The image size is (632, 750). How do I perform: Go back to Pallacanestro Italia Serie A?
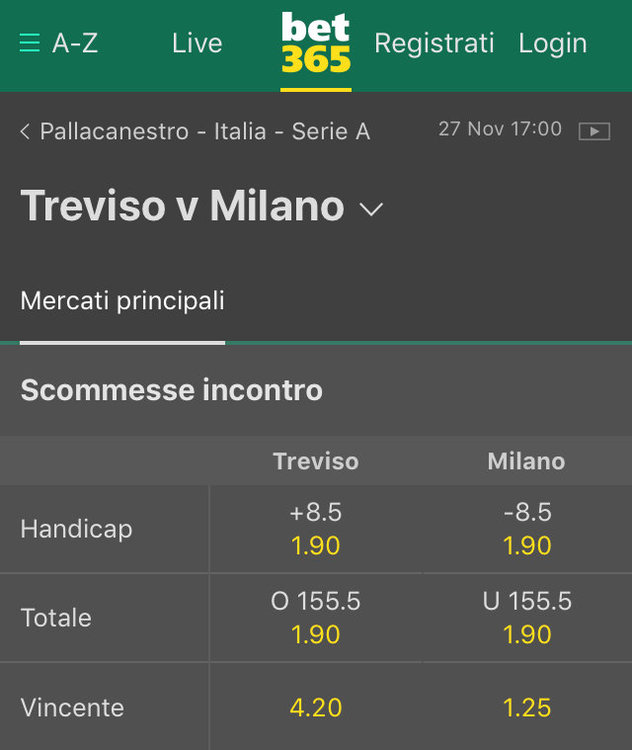click(195, 131)
